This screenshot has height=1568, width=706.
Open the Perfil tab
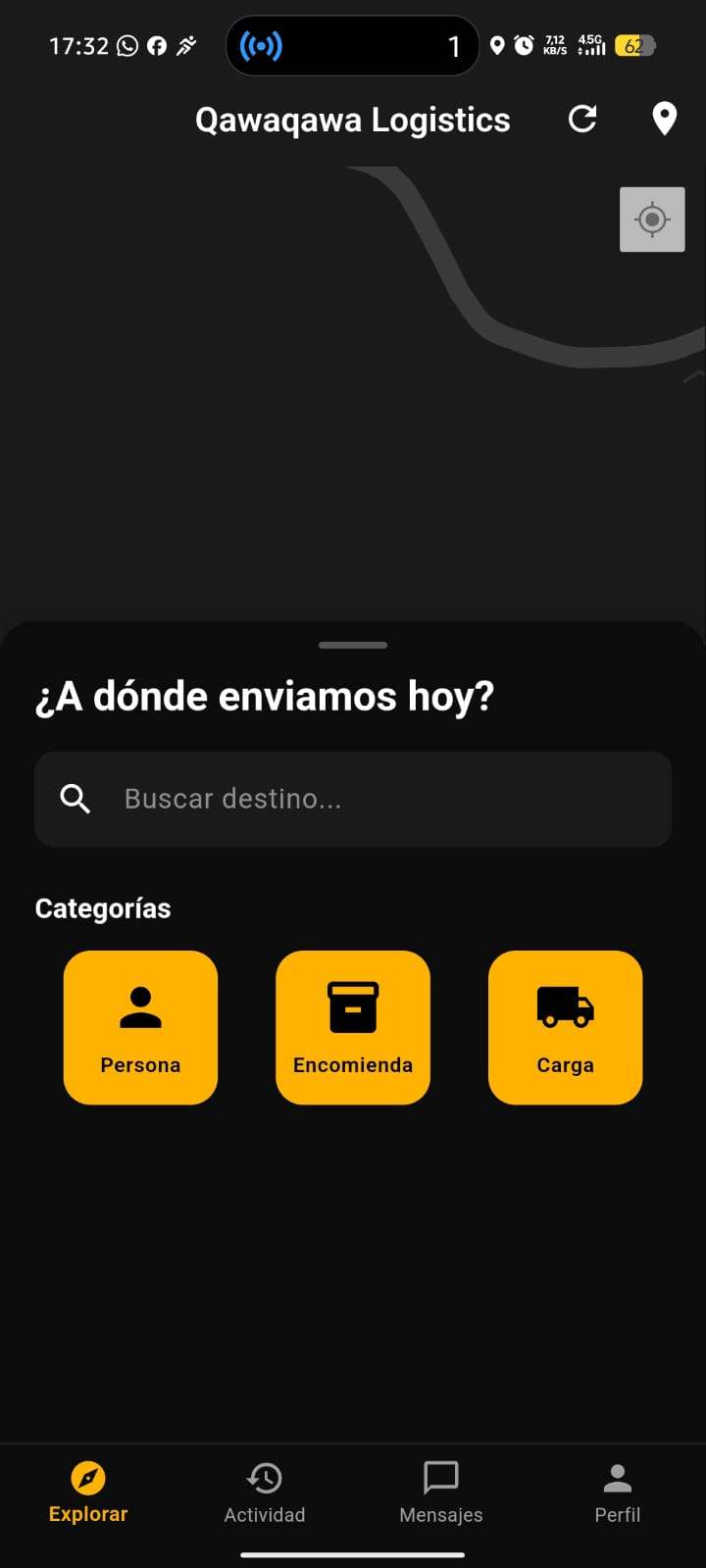(x=618, y=1493)
